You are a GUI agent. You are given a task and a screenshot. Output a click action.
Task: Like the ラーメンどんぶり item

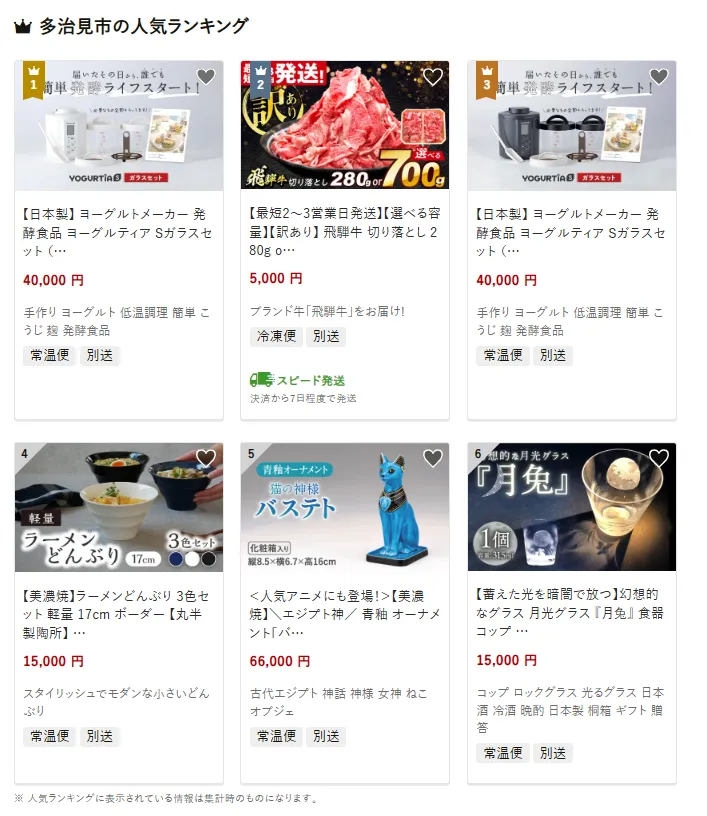pyautogui.click(x=206, y=458)
